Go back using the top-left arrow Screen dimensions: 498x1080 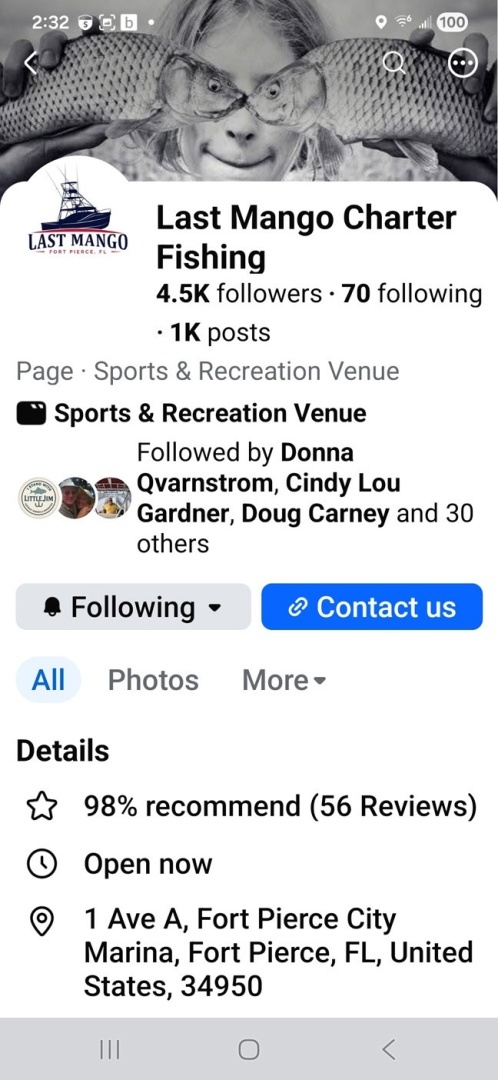click(31, 63)
